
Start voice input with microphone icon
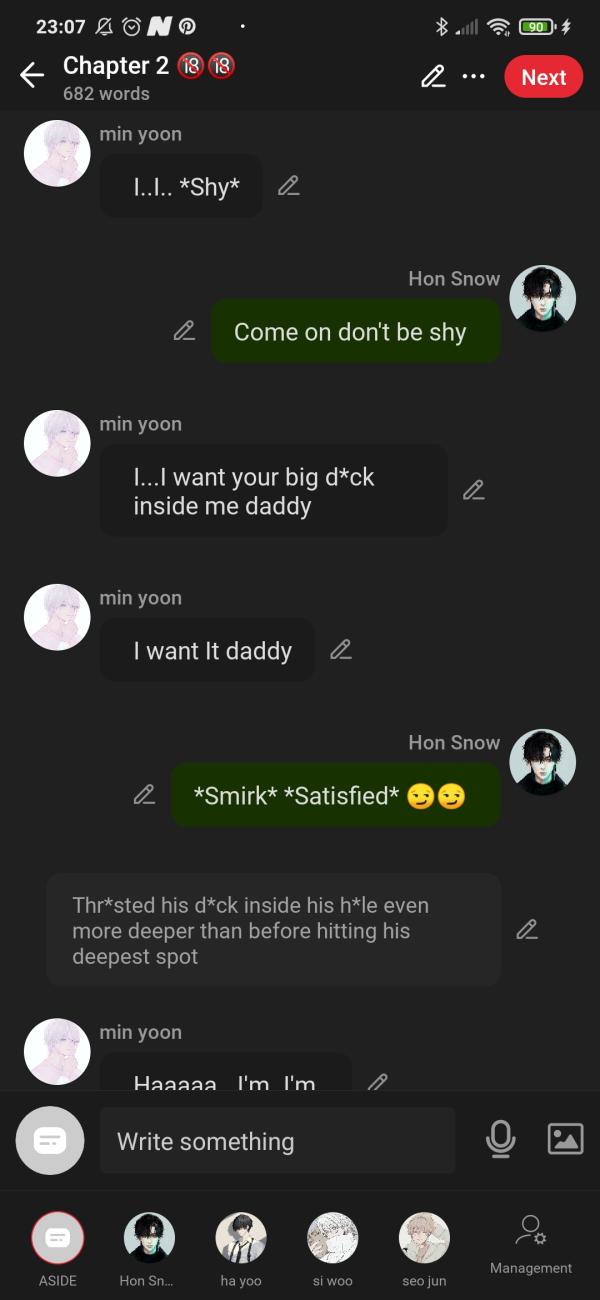[500, 1139]
